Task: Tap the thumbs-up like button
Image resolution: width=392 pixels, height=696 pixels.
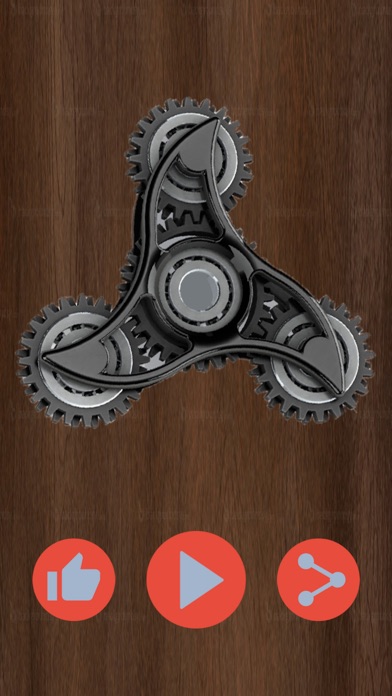Action: [x=74, y=579]
